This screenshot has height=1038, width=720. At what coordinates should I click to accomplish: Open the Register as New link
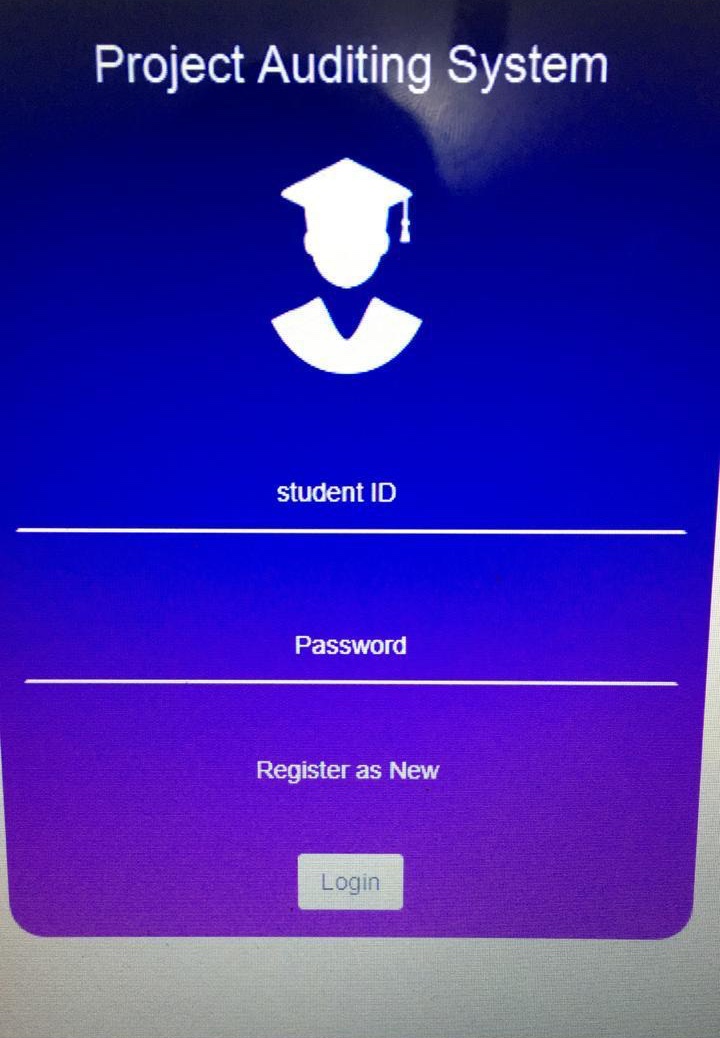click(x=348, y=771)
